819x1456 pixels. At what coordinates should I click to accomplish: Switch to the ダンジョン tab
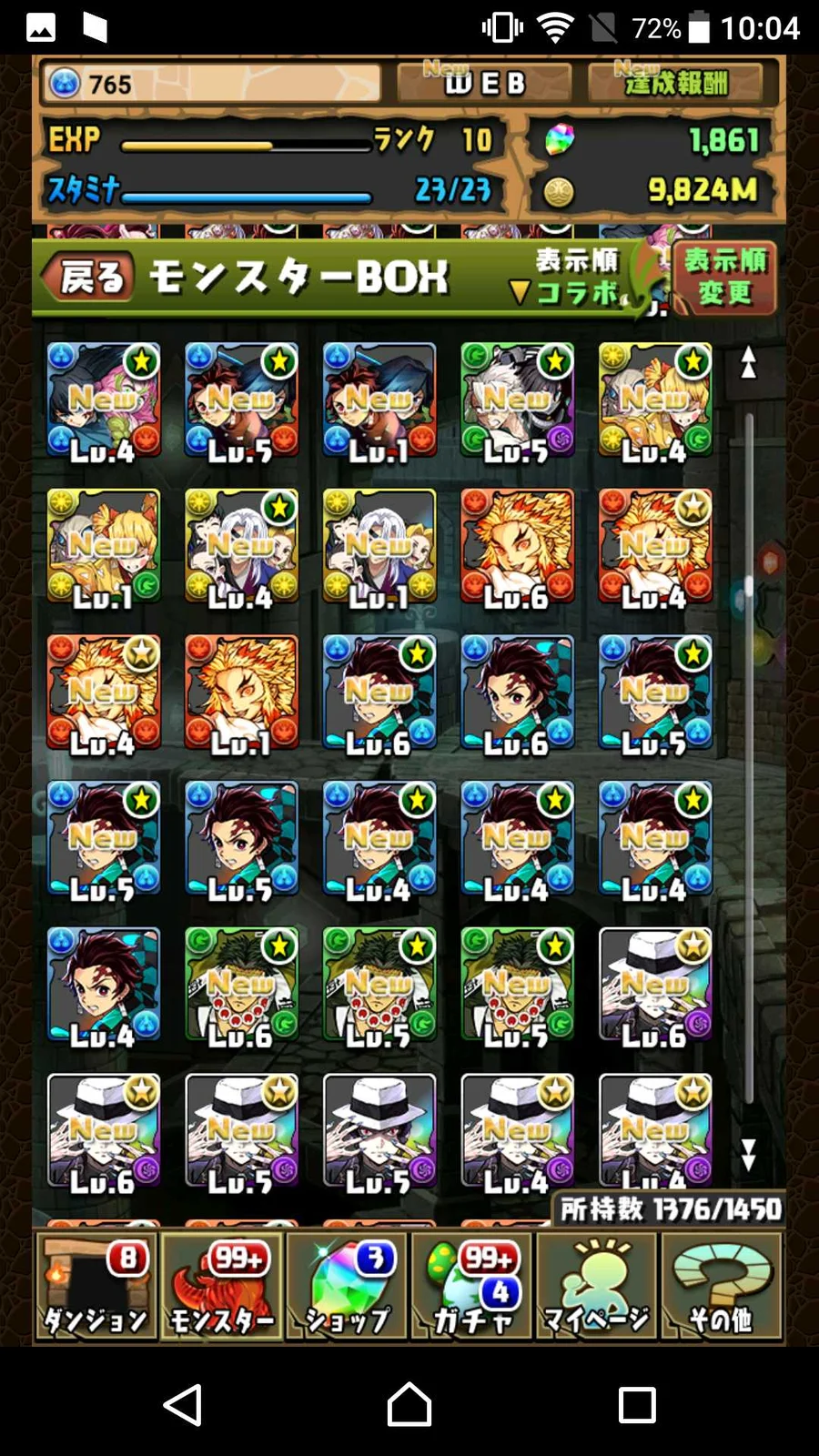(x=96, y=1287)
